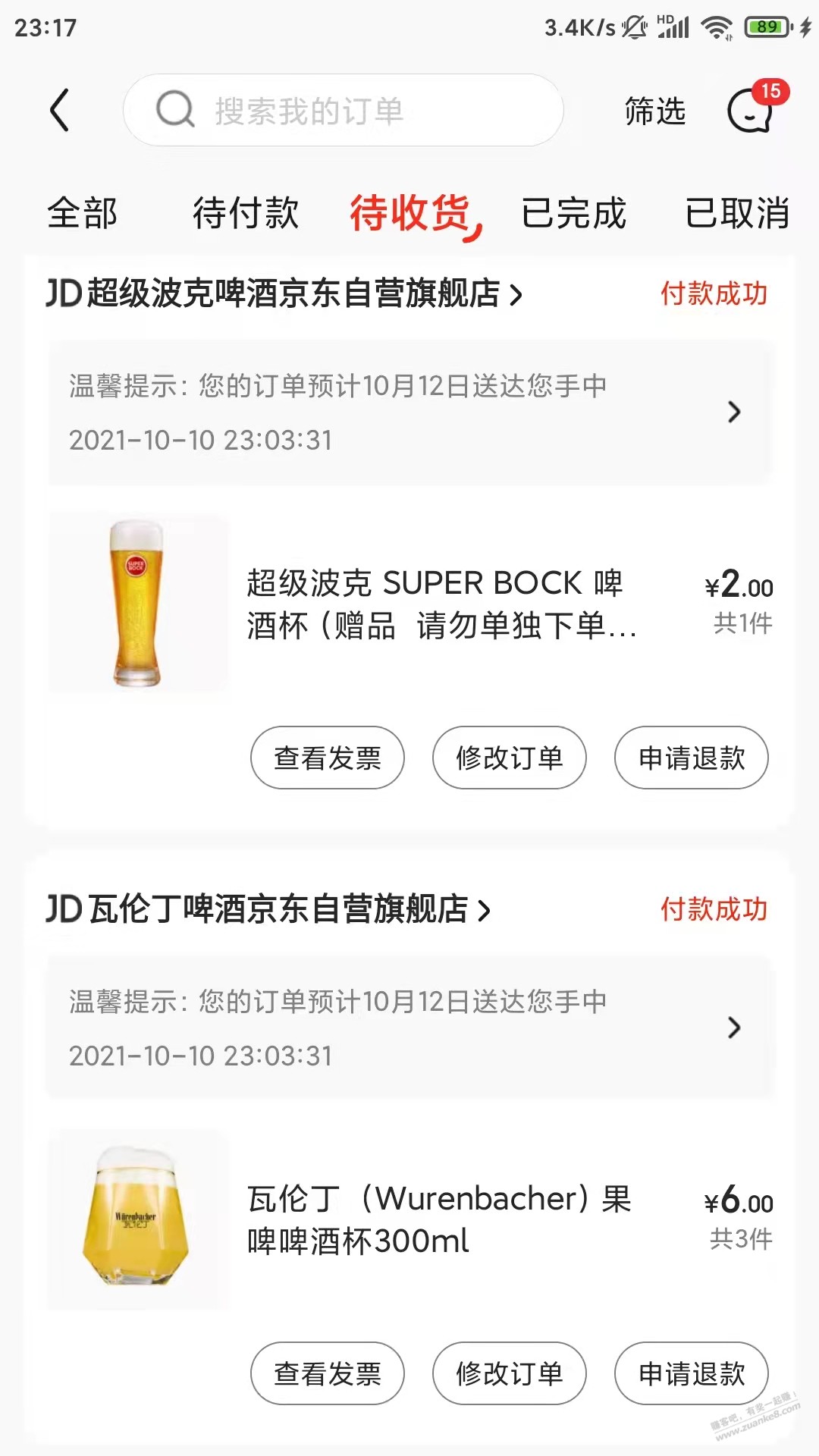819x1456 pixels.
Task: Open the message icon with 15 badge
Action: pos(751,111)
